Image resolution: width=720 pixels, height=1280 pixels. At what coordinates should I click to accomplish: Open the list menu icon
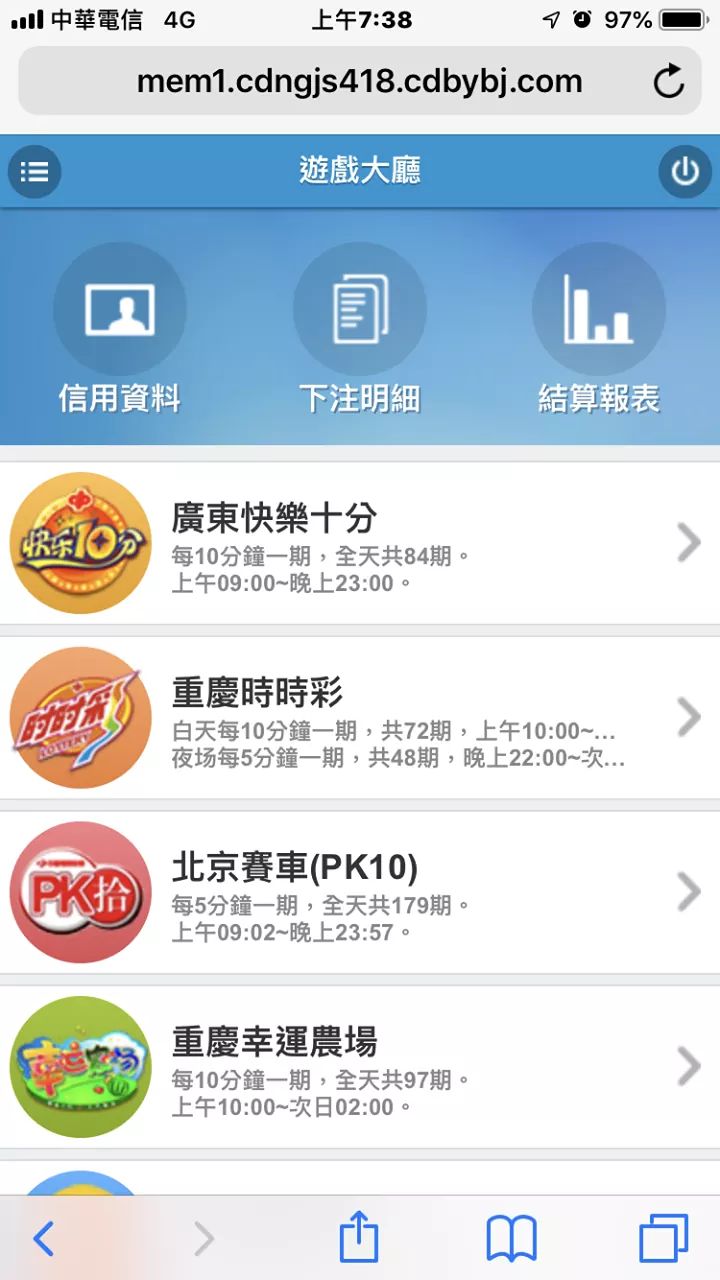pos(35,172)
